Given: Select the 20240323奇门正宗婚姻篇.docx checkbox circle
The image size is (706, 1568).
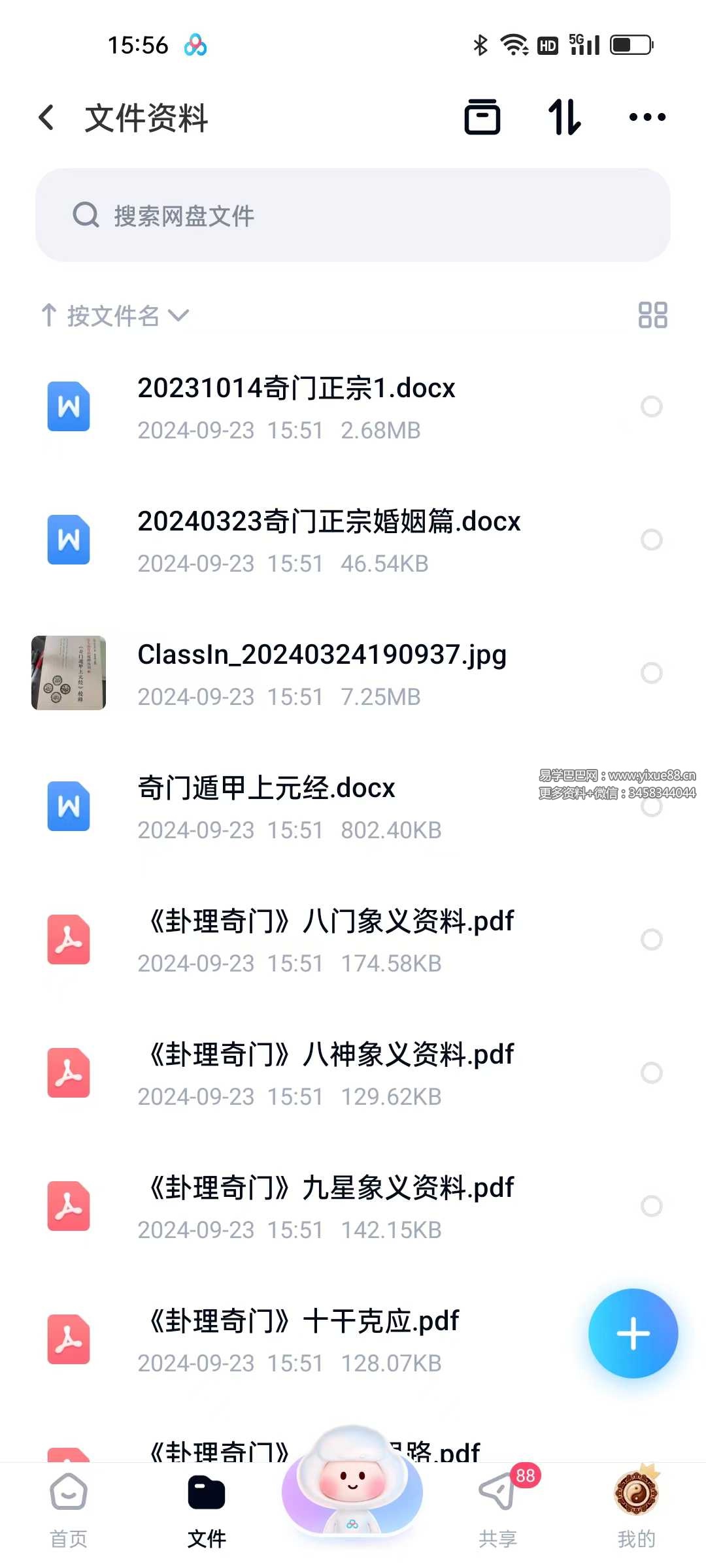Looking at the screenshot, I should pos(652,540).
